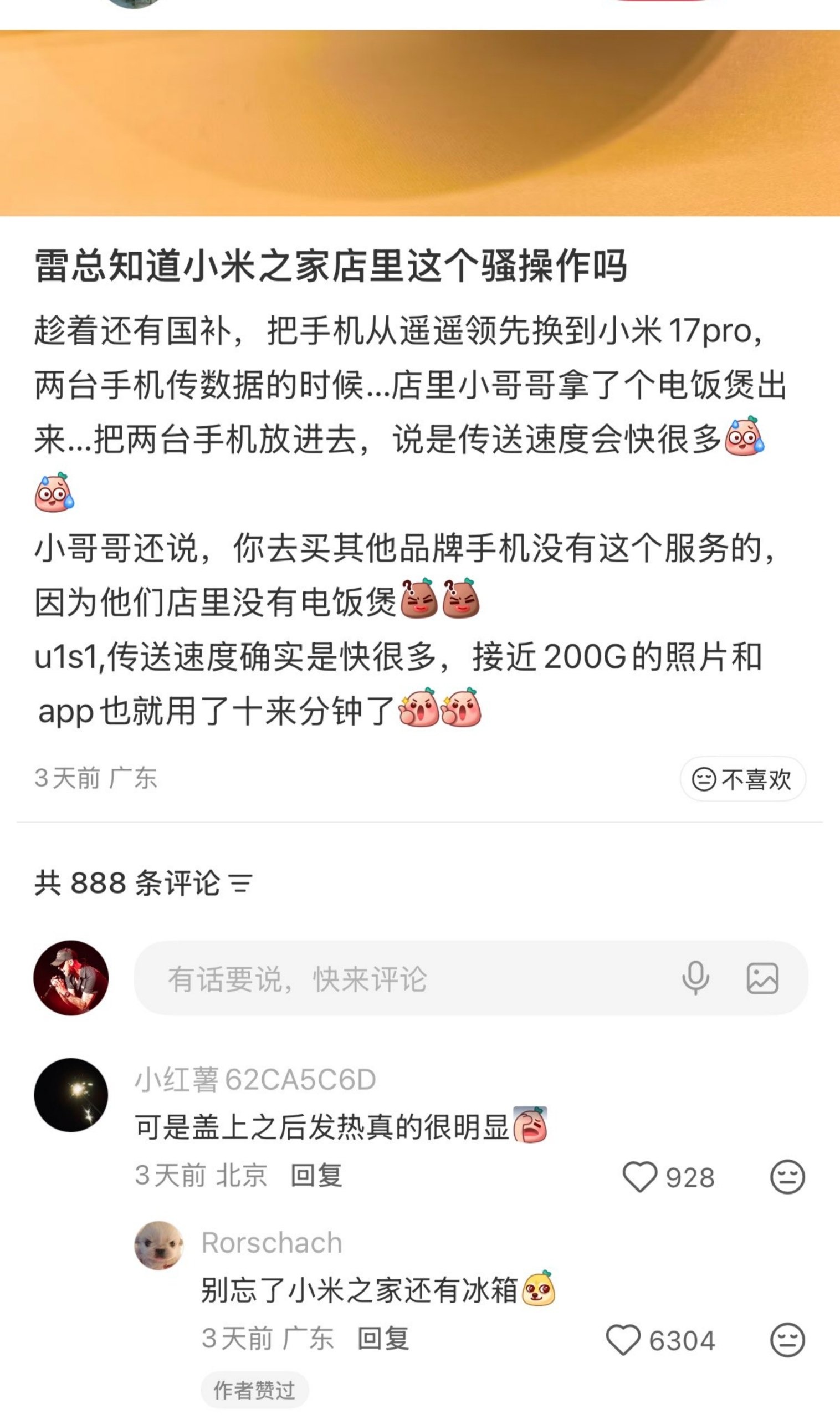Like the comment with 928 likes
This screenshot has width=840, height=1419.
click(639, 1177)
